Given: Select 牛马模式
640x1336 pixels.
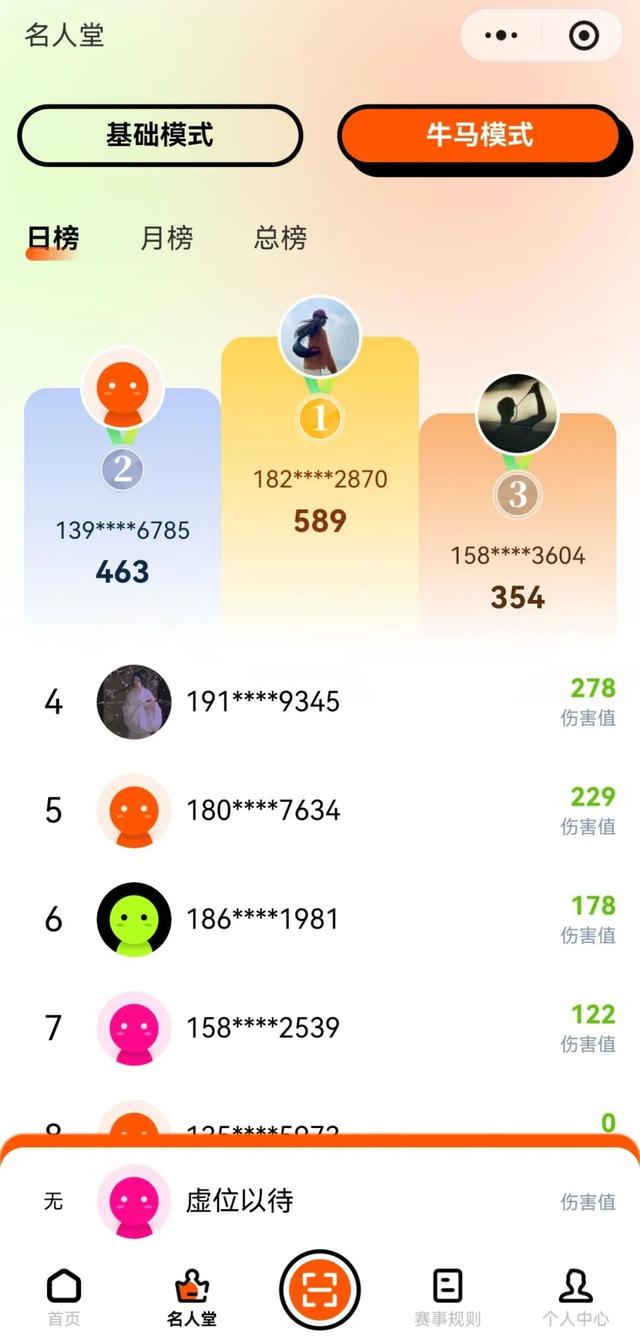Looking at the screenshot, I should (x=480, y=135).
